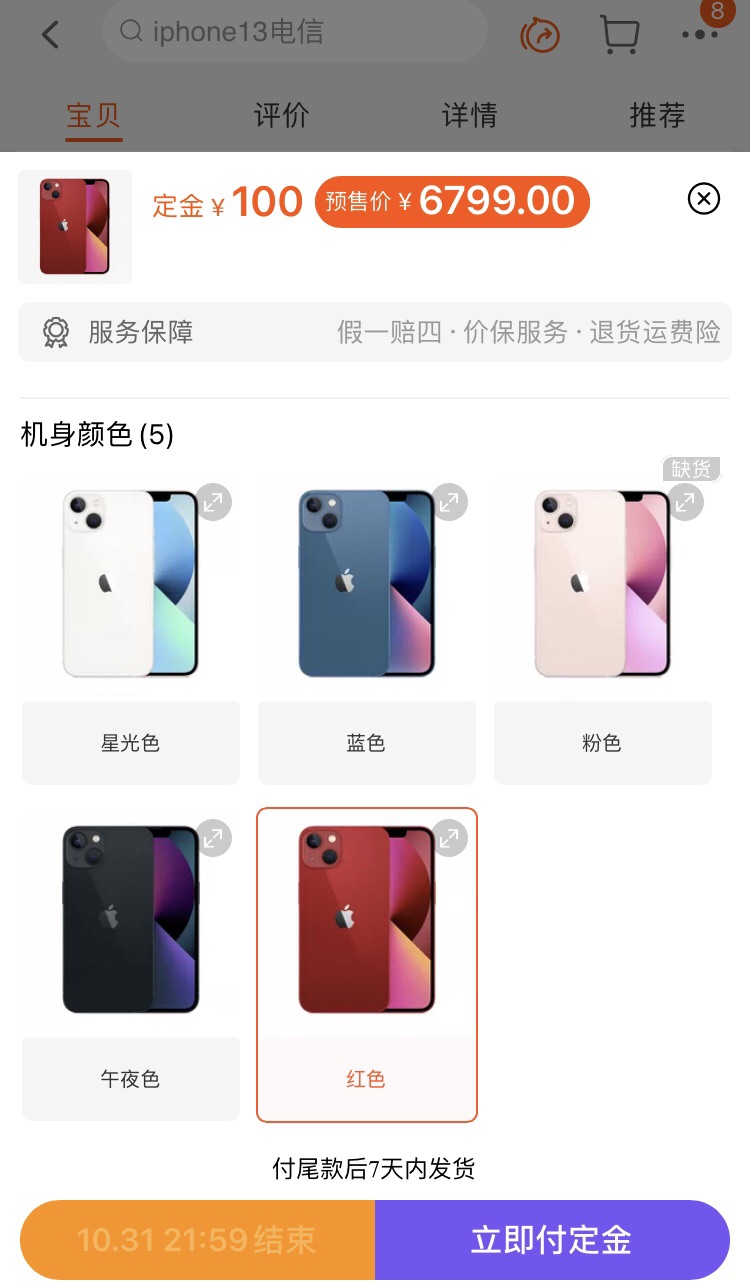Tap the iphone13电信 search box
Image resolution: width=750 pixels, height=1286 pixels.
(295, 32)
